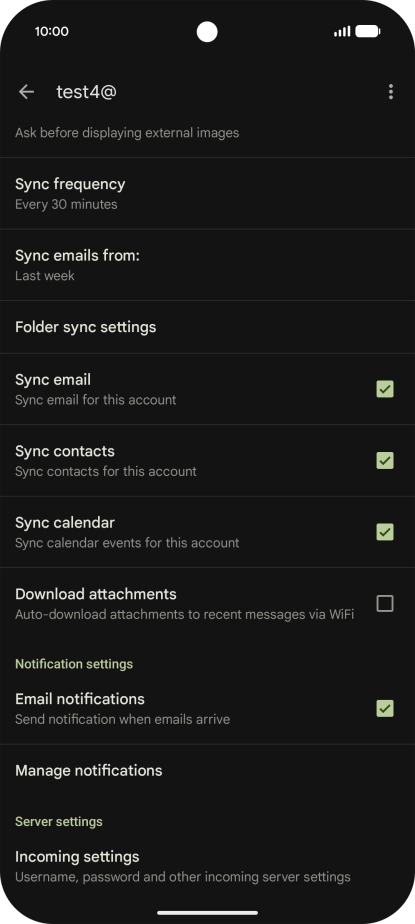Disable the Sync contacts checkbox
This screenshot has height=924, width=415.
(x=385, y=460)
